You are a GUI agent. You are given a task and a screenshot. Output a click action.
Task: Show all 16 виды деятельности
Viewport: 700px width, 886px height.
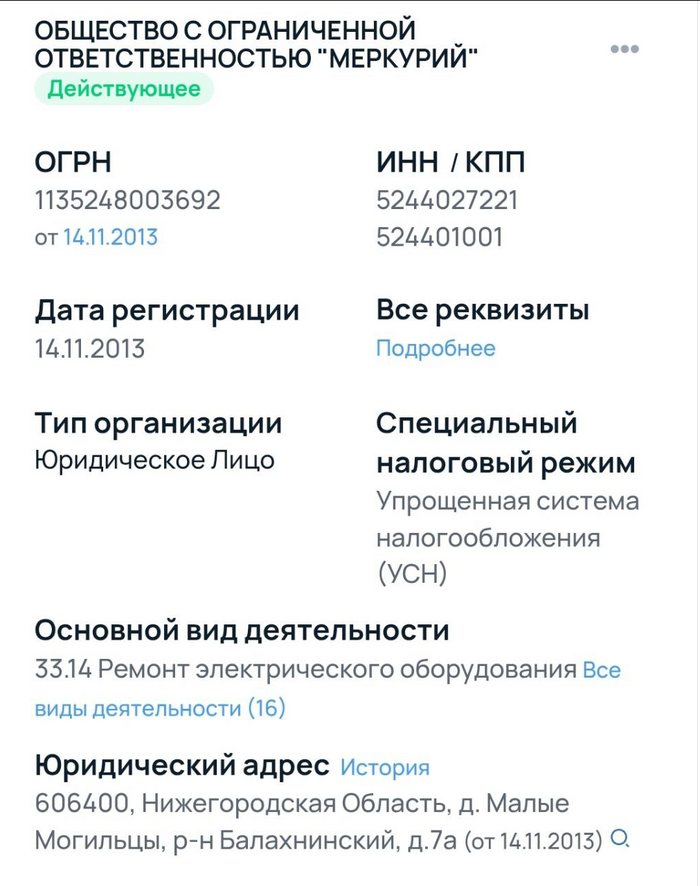coord(160,709)
